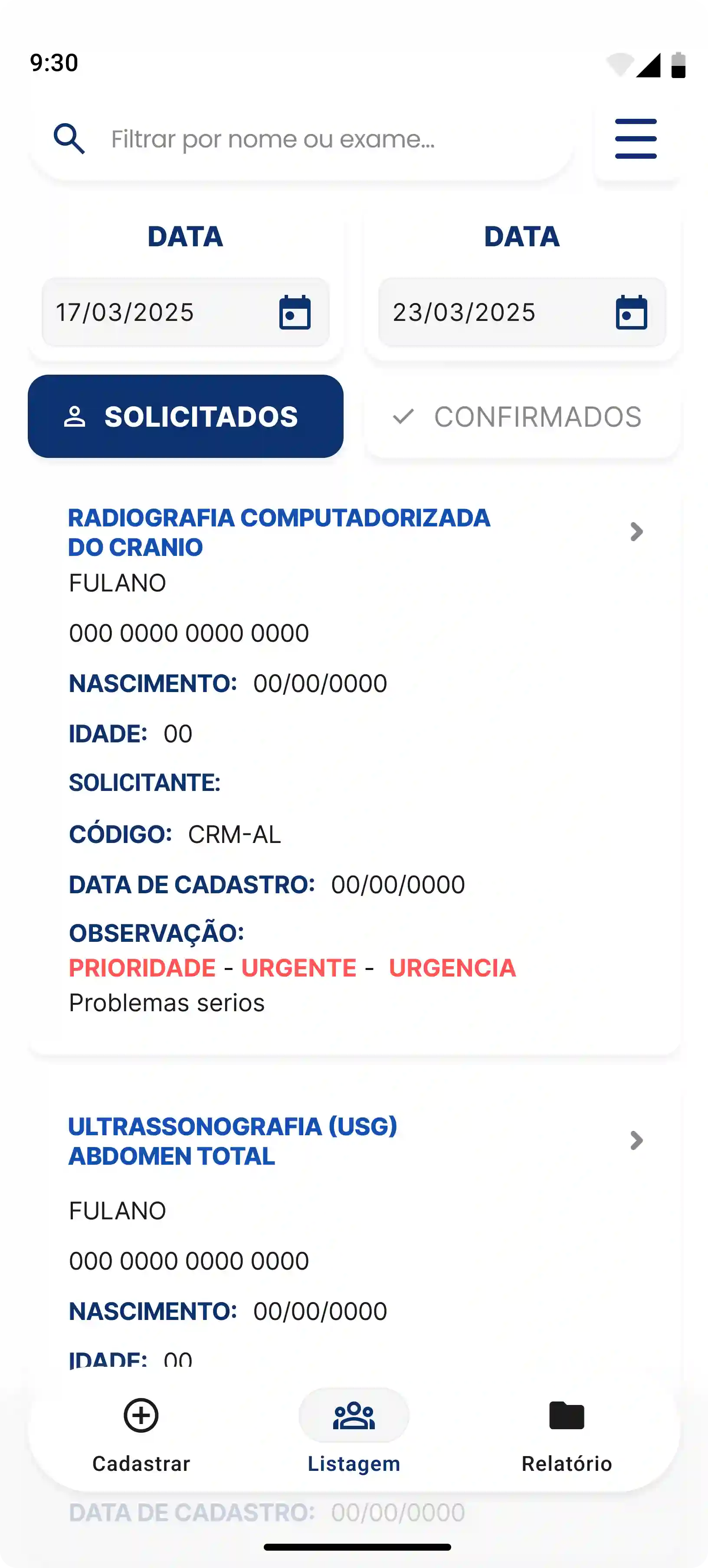Image resolution: width=708 pixels, height=1568 pixels.
Task: Tap the search magnifier icon
Action: click(70, 138)
